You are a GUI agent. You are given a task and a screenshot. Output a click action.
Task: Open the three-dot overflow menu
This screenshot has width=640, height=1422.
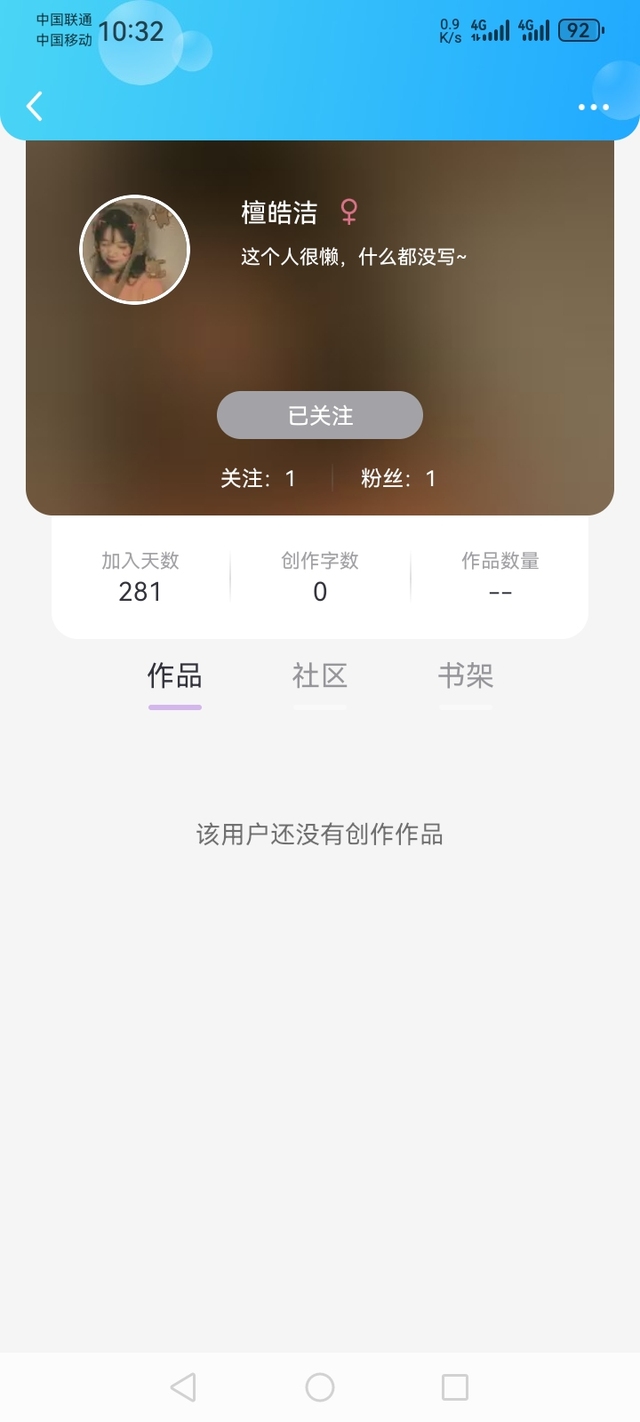coord(593,107)
